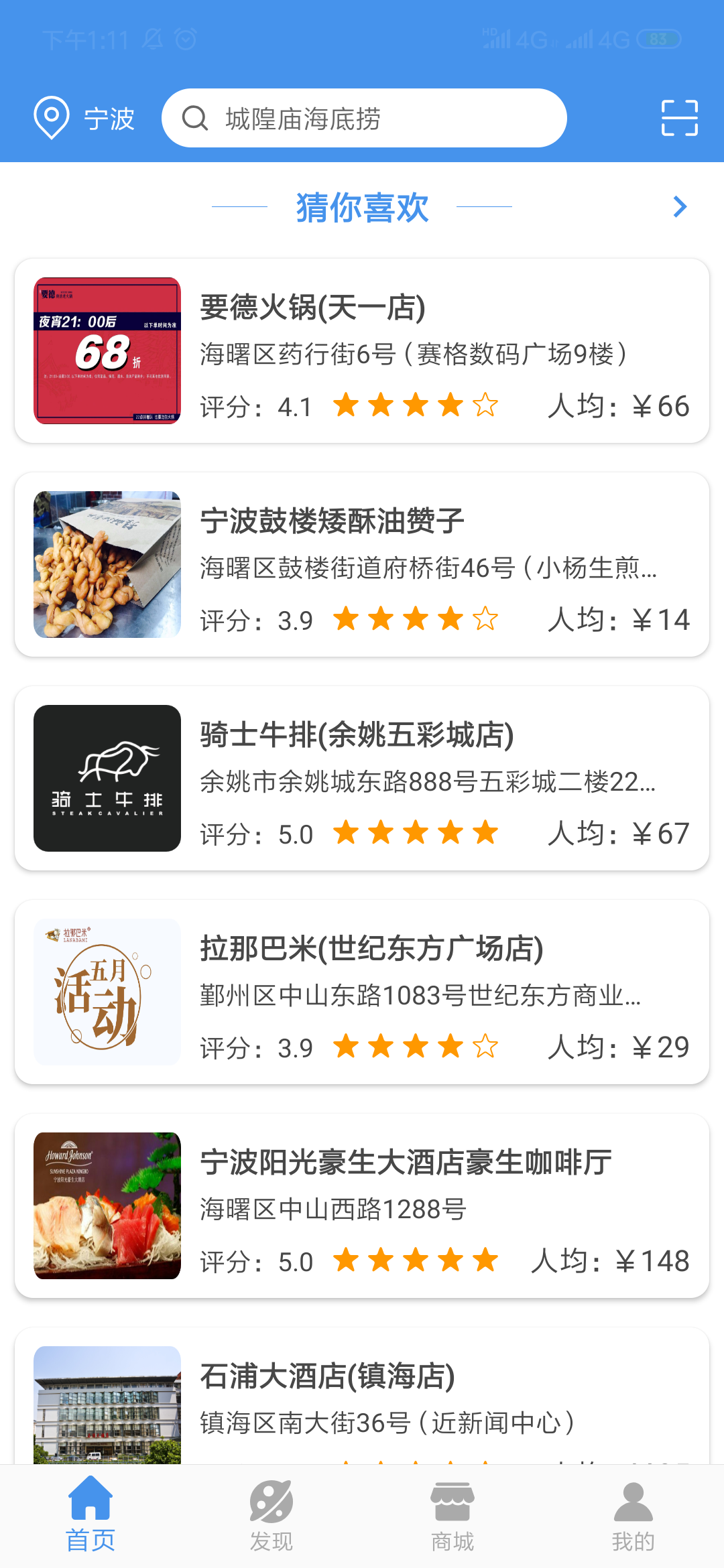
Task: Switch to the 发现 tab
Action: pos(271,1516)
